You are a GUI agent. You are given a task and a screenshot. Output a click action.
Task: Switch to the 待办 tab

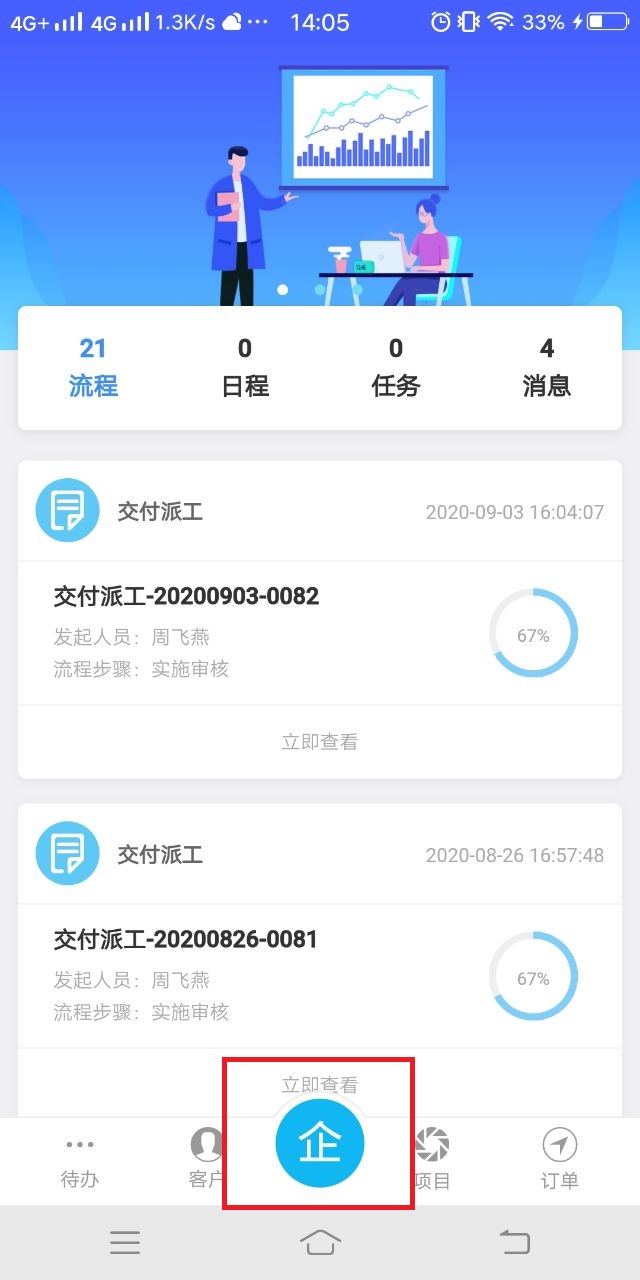(80, 1161)
